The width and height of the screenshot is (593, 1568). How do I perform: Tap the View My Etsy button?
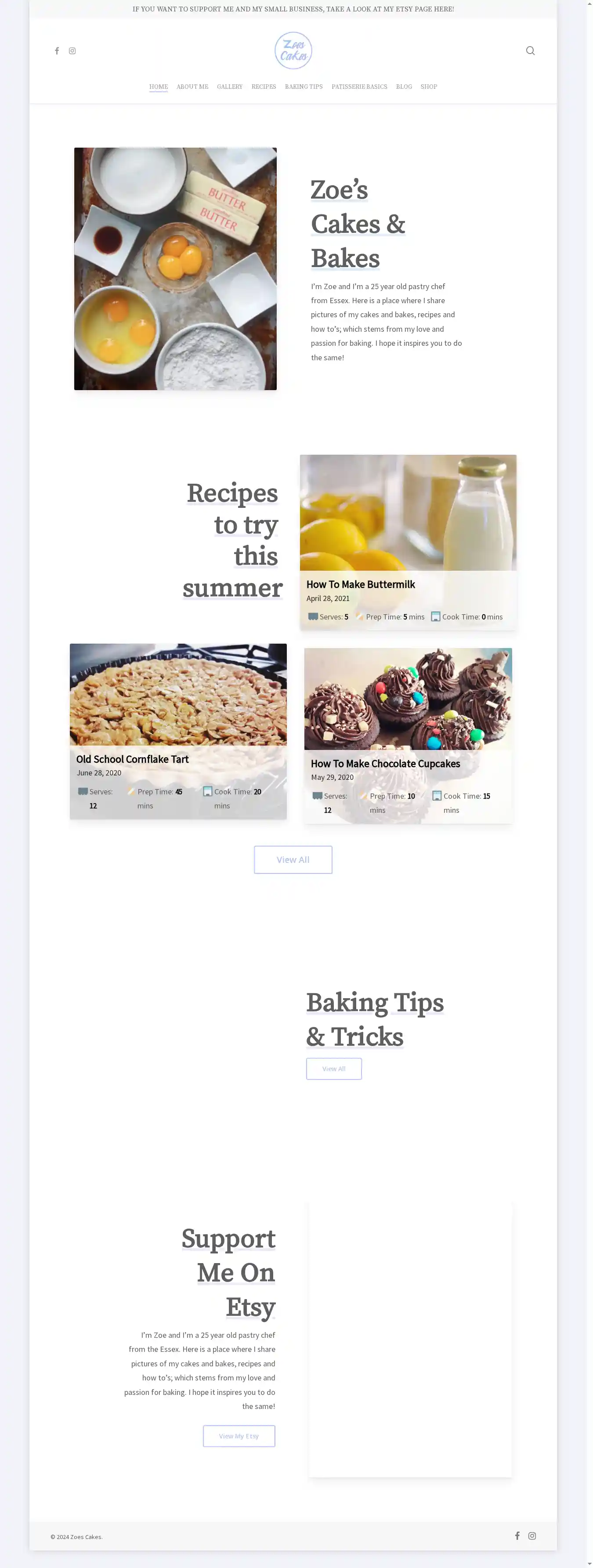click(239, 1436)
